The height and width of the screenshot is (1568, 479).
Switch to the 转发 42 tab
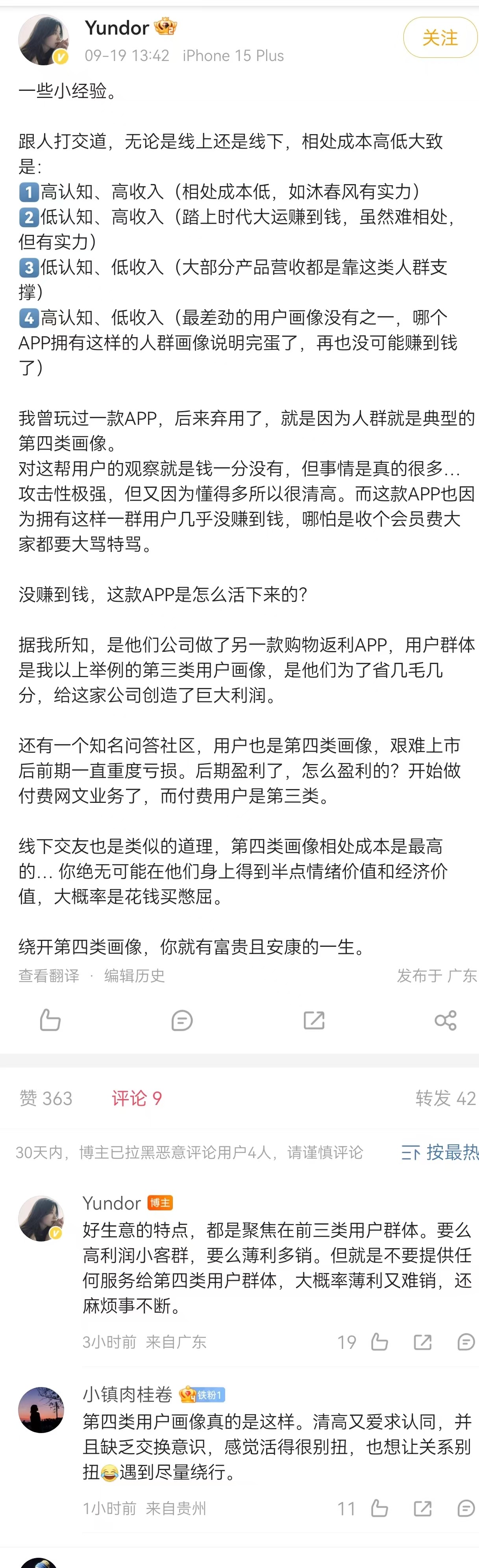[x=446, y=1098]
